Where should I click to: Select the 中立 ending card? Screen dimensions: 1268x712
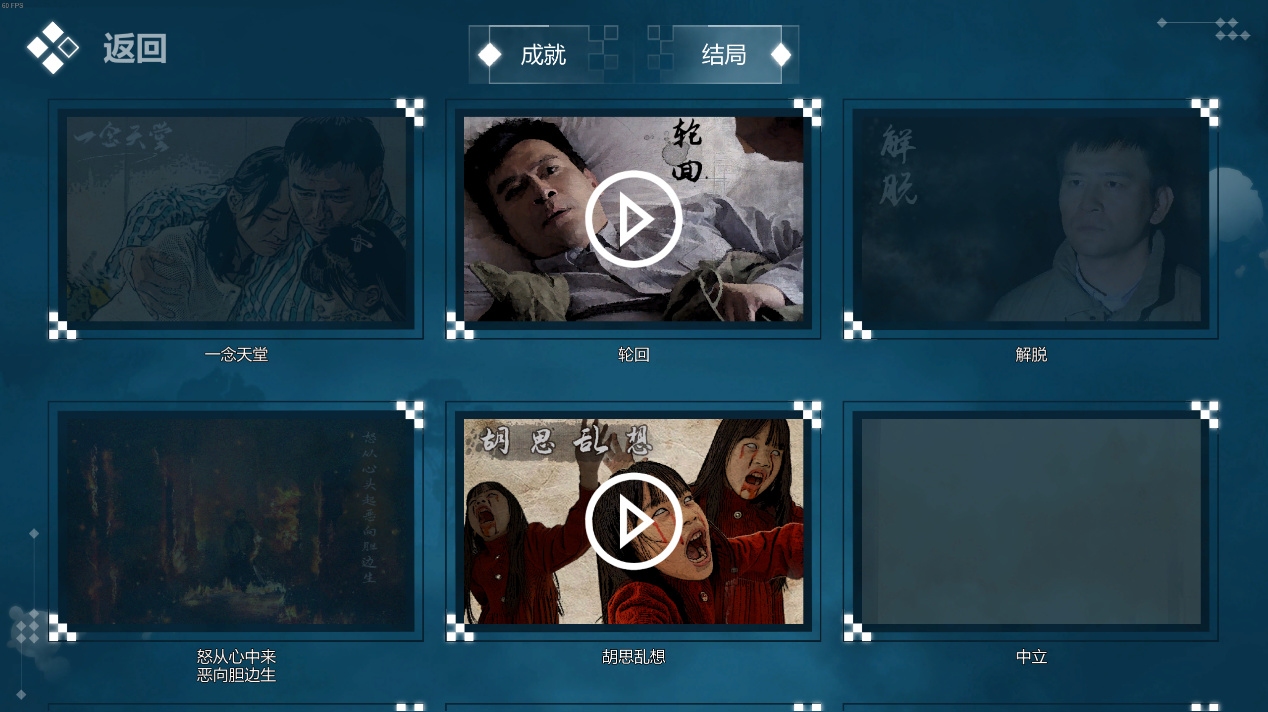(x=1031, y=522)
